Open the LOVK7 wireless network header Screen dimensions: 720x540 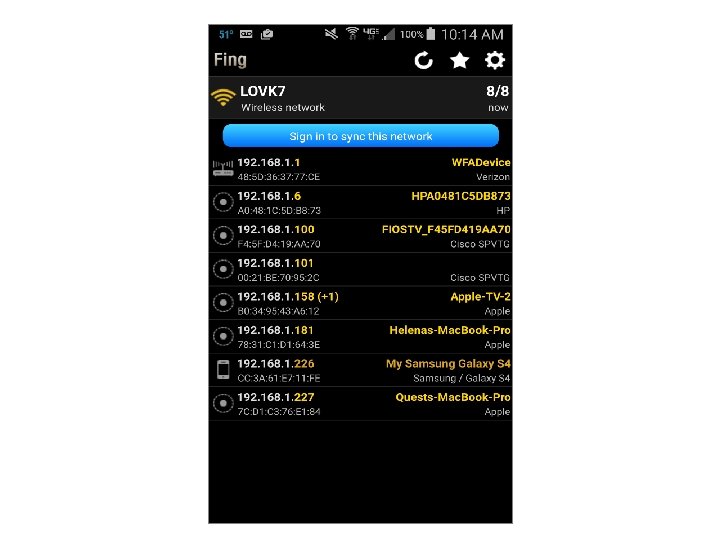tap(360, 98)
